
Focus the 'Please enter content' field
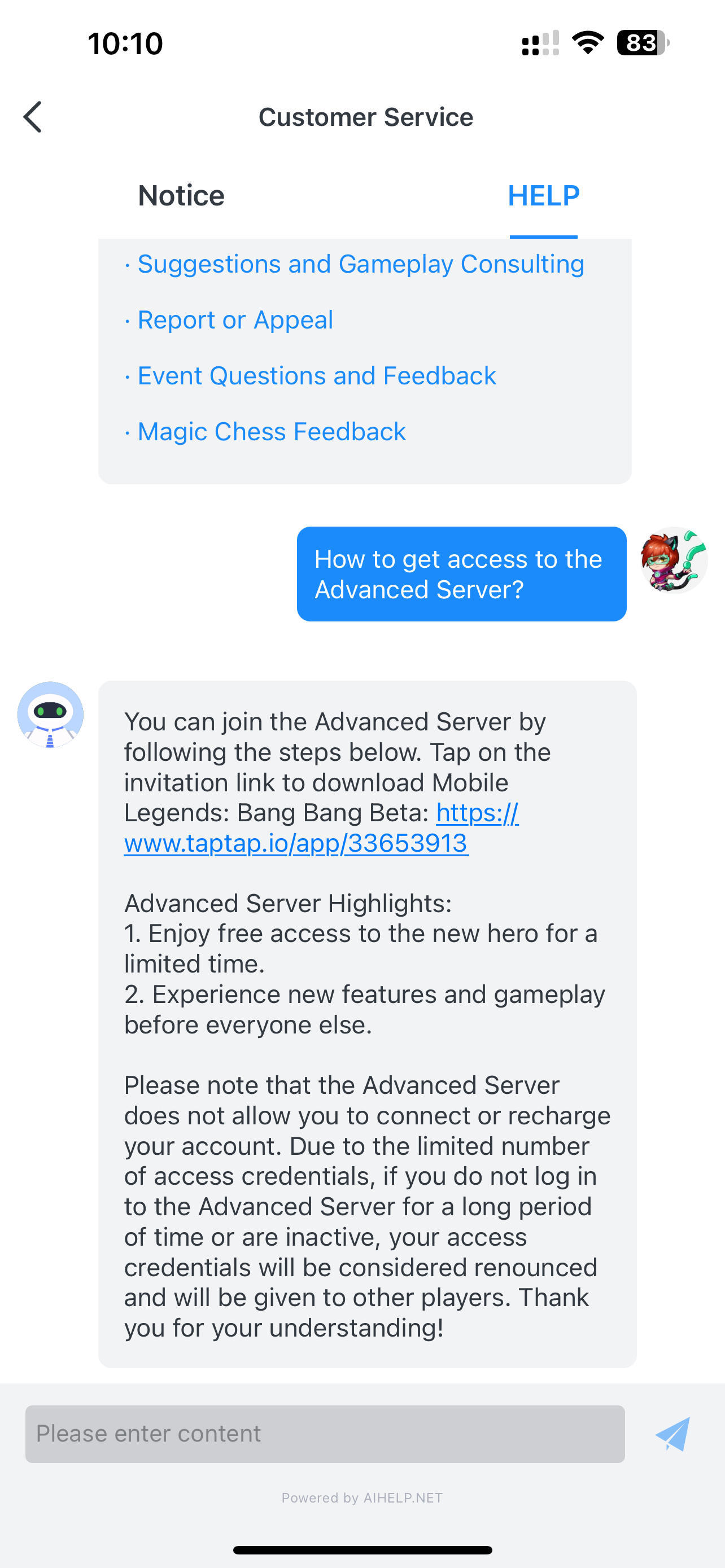[325, 1434]
